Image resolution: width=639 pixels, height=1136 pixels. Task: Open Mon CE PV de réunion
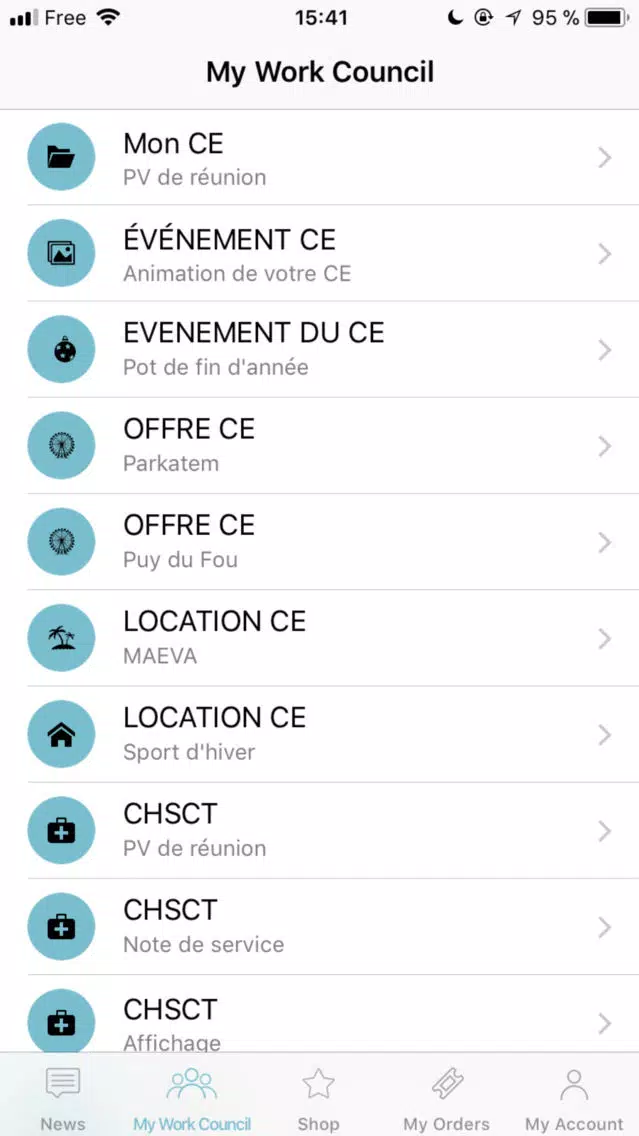tap(320, 157)
